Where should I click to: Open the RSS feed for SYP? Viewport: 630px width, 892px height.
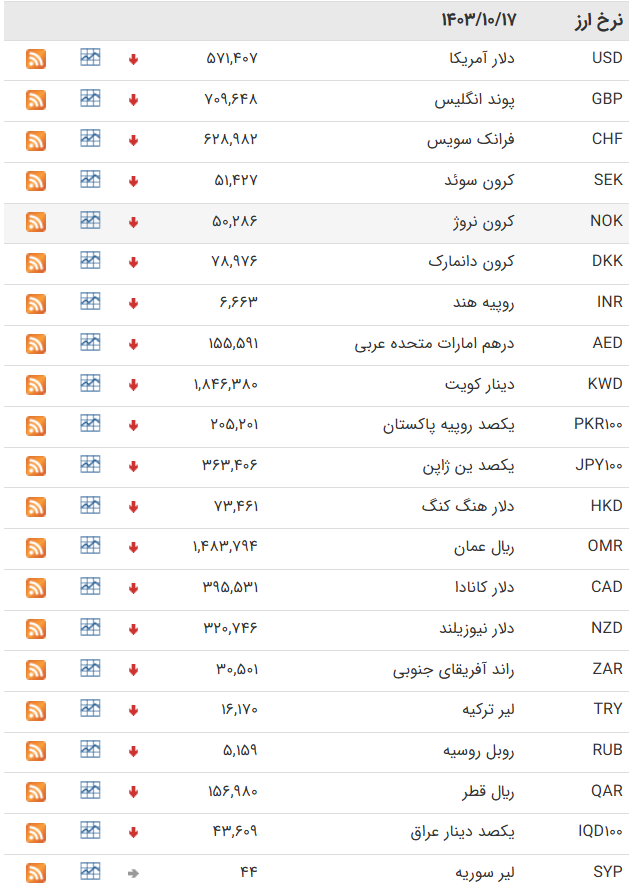click(36, 873)
